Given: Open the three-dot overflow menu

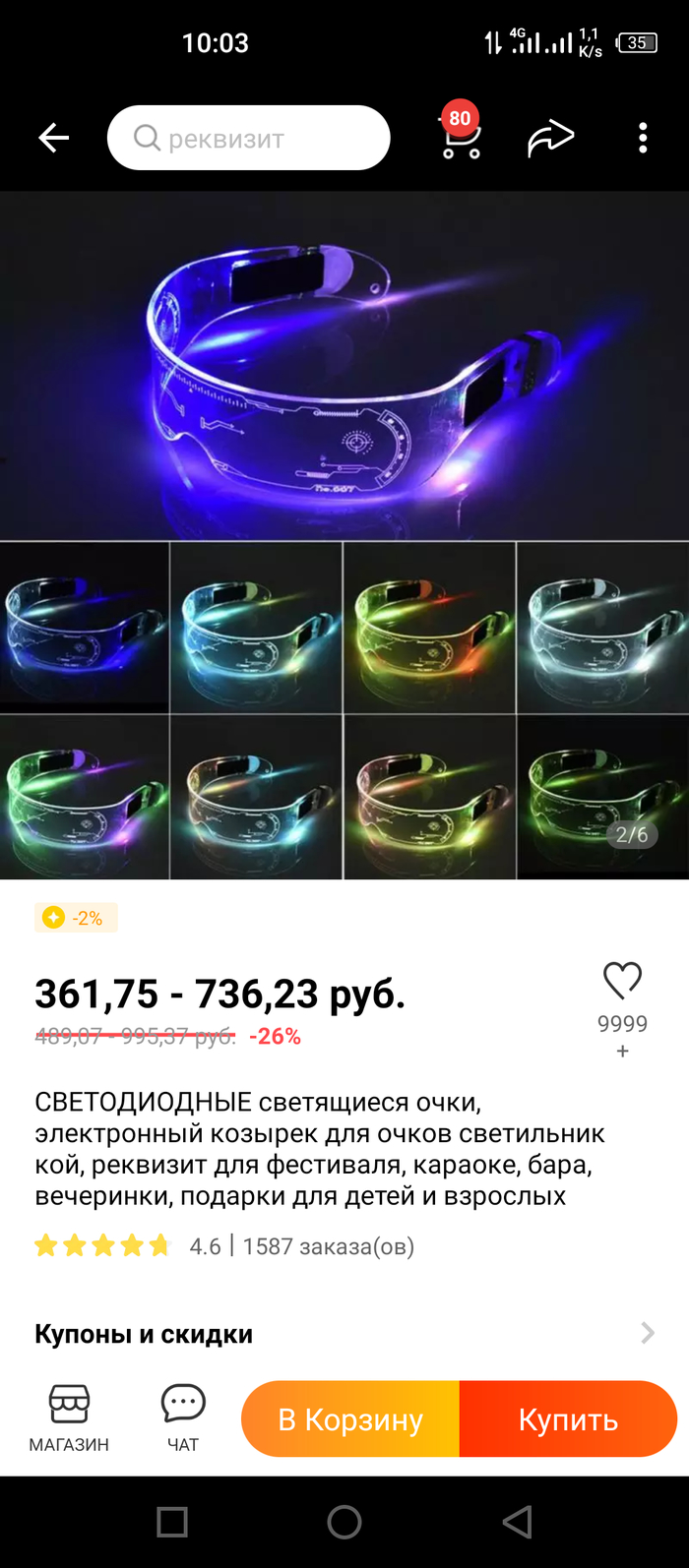Looking at the screenshot, I should [643, 139].
